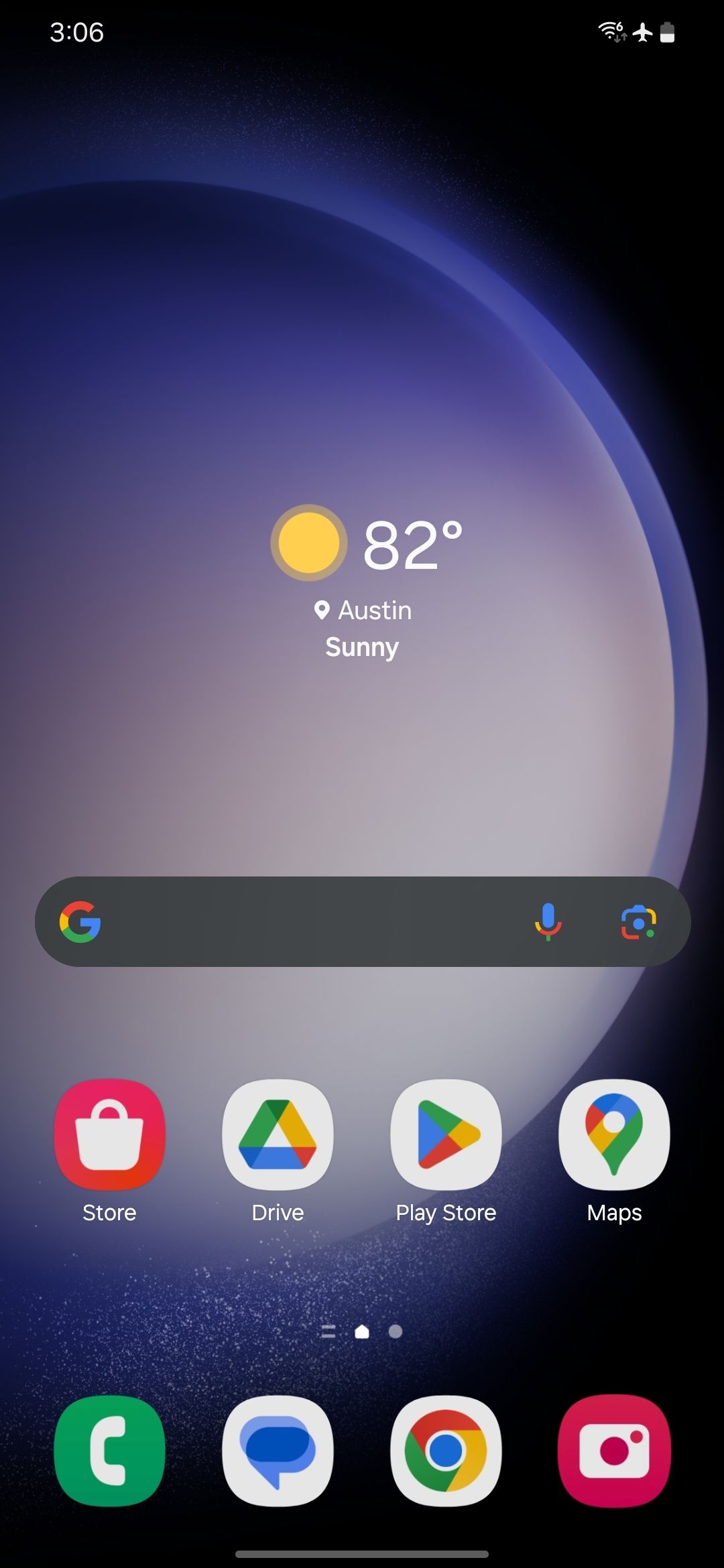
Task: Open the Play Store app
Action: click(x=446, y=1134)
